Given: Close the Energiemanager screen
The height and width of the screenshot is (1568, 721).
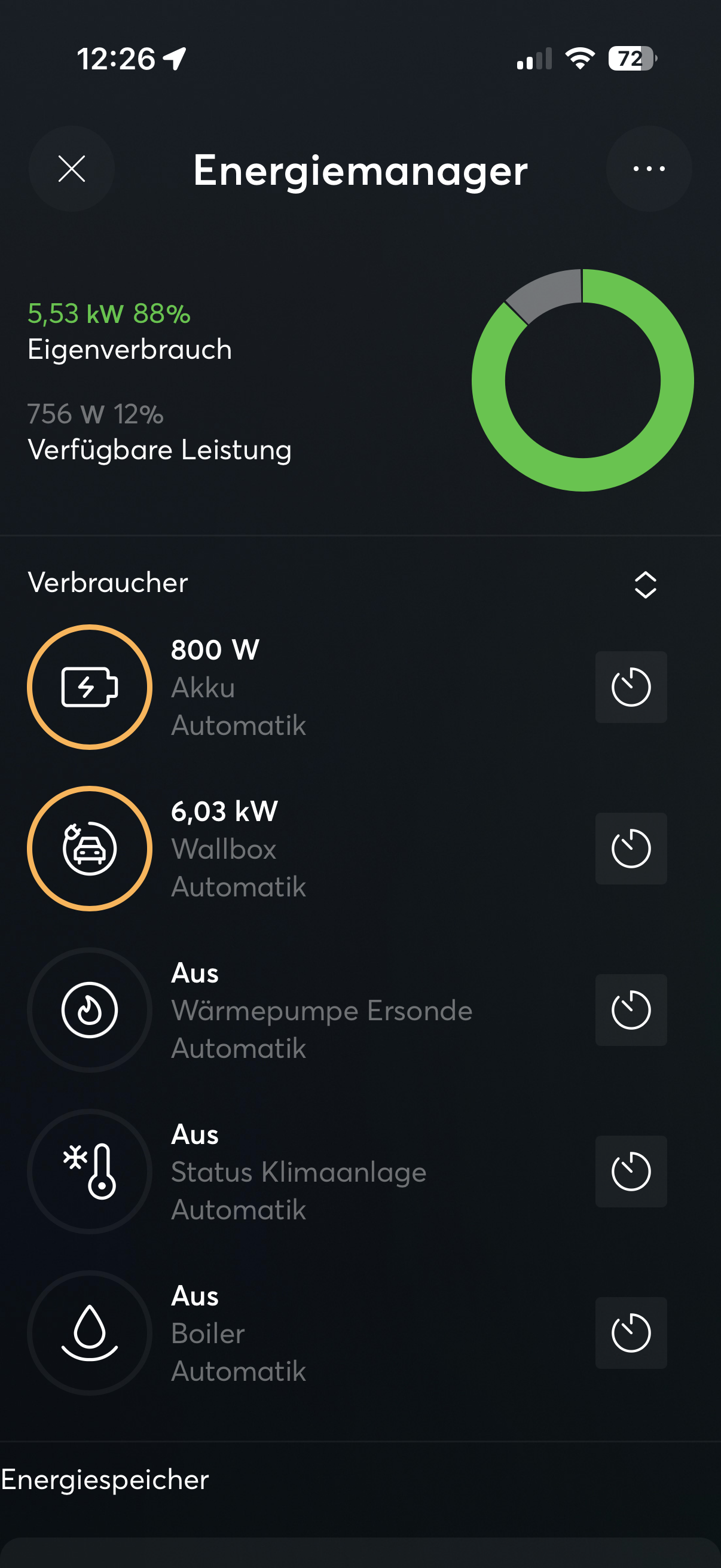Looking at the screenshot, I should [x=71, y=169].
